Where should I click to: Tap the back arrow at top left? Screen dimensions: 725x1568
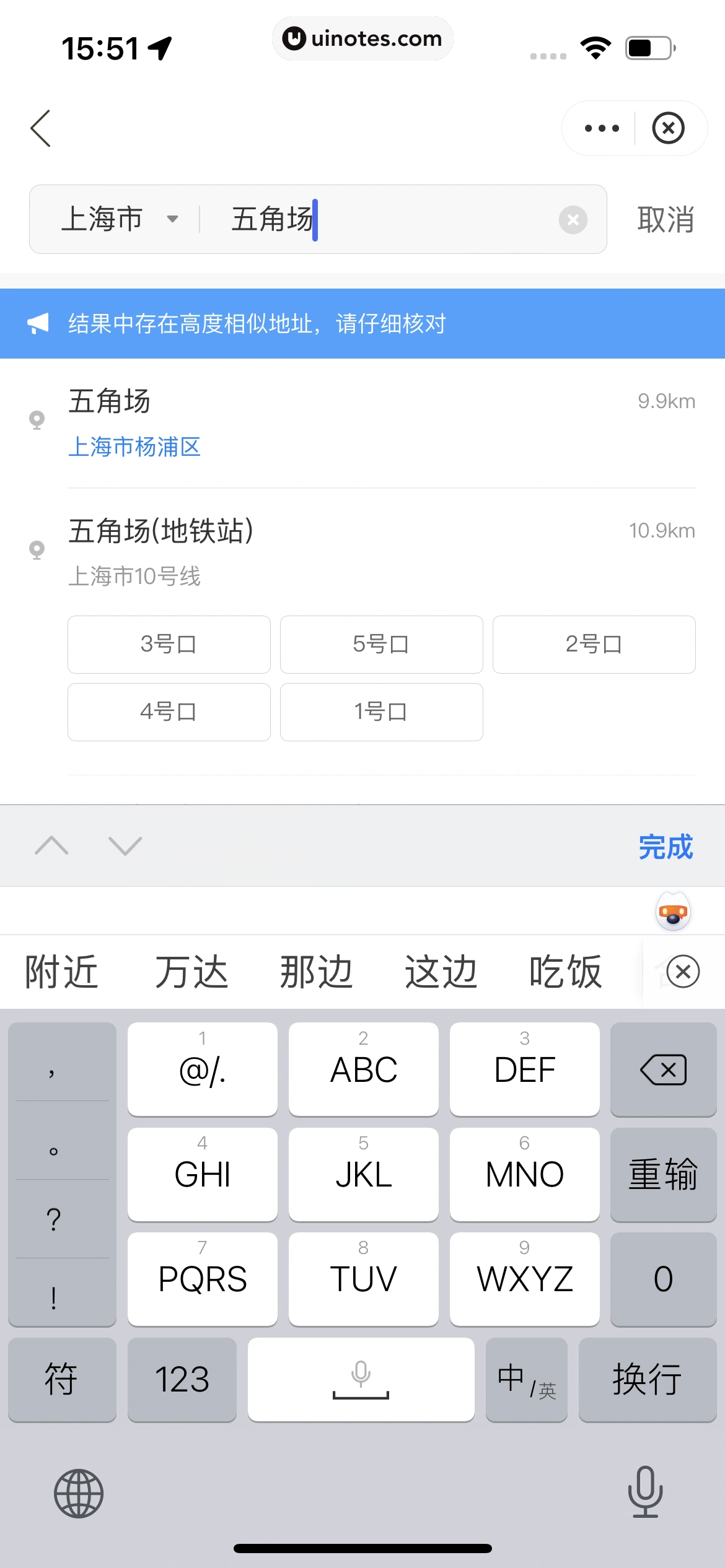(x=41, y=128)
